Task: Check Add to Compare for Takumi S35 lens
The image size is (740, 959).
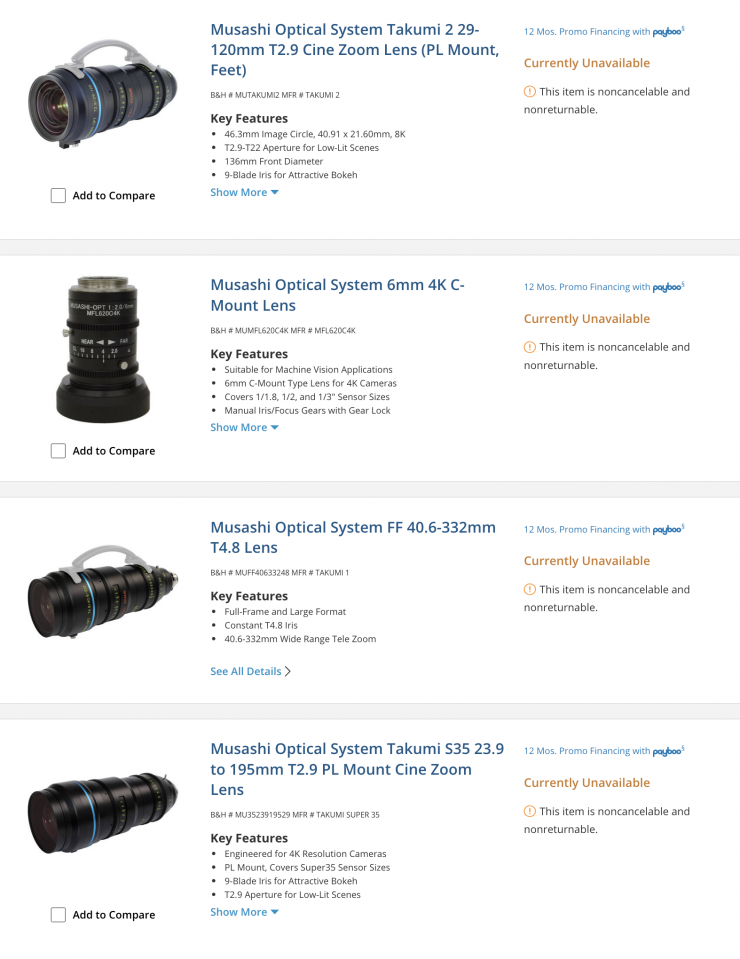Action: [x=59, y=915]
